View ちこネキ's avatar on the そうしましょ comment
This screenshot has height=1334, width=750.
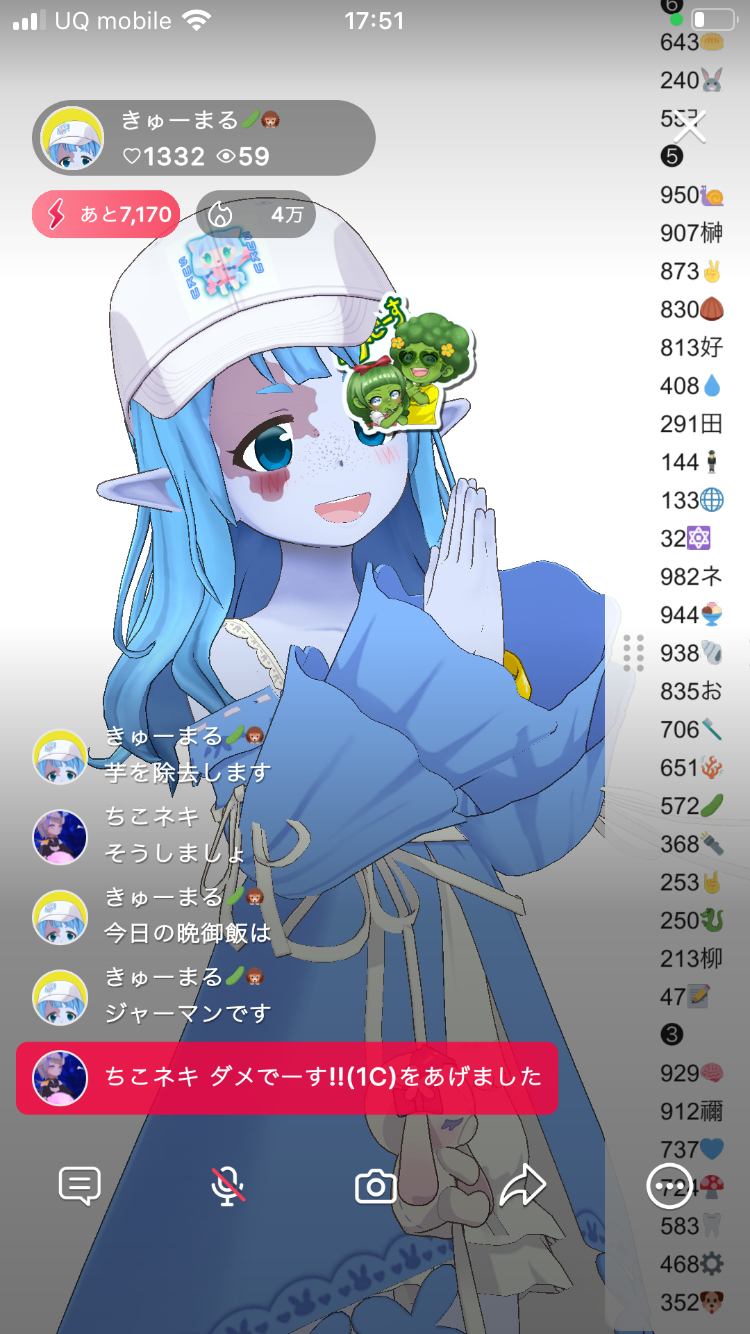click(60, 836)
